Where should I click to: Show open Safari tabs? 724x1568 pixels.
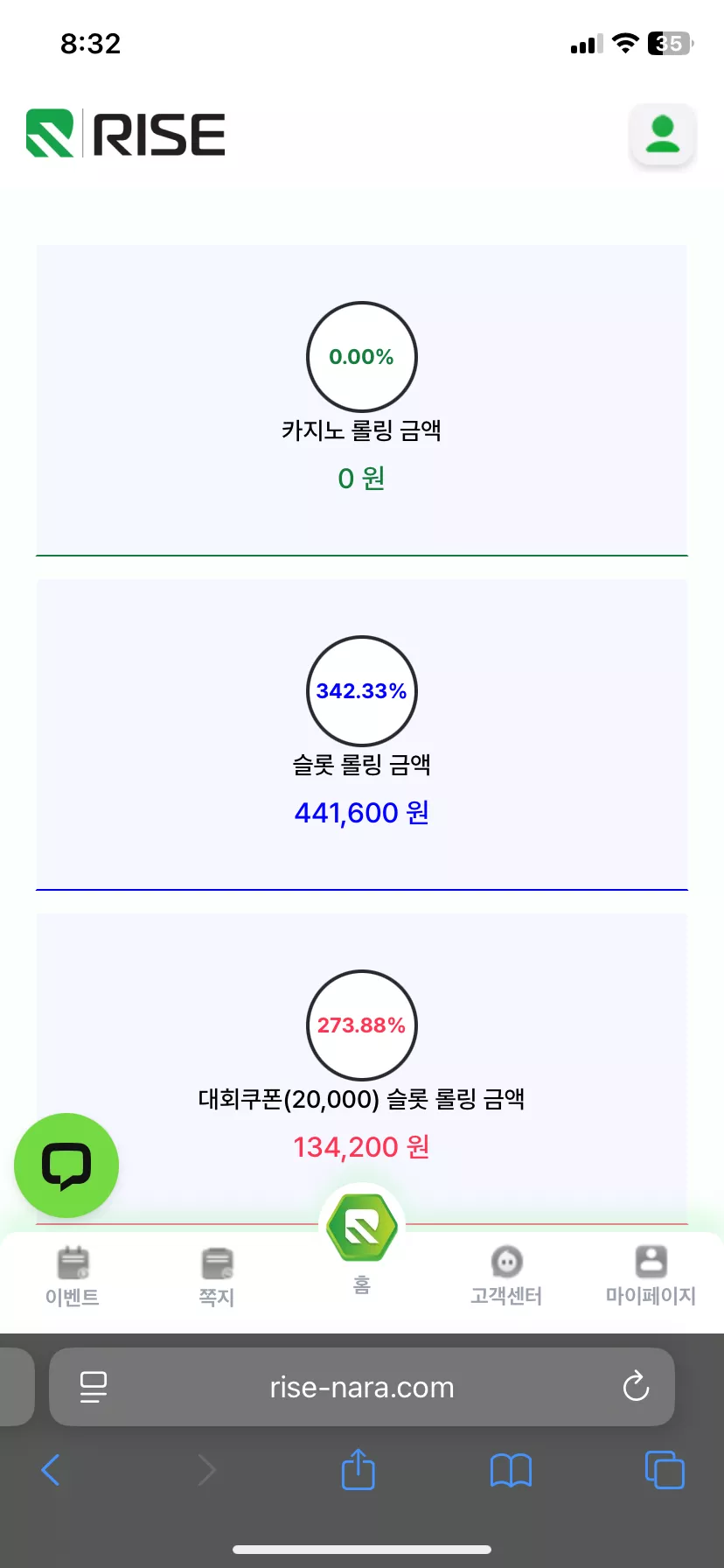[x=665, y=1470]
